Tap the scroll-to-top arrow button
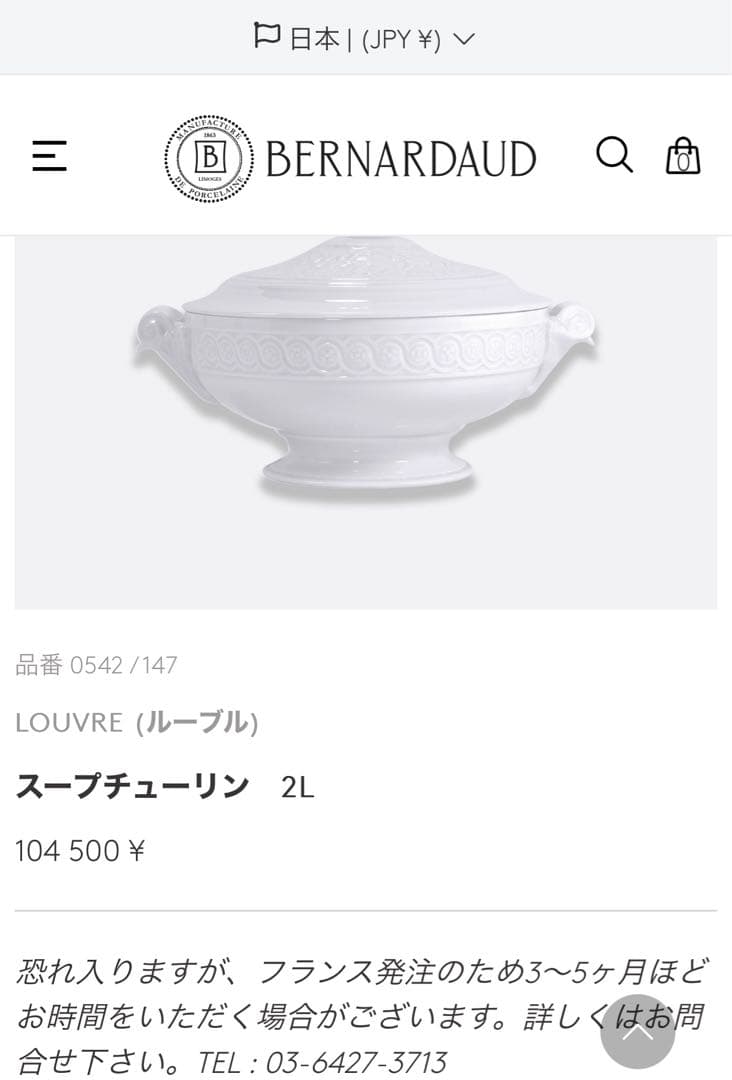The height and width of the screenshot is (1080, 732). click(638, 1031)
